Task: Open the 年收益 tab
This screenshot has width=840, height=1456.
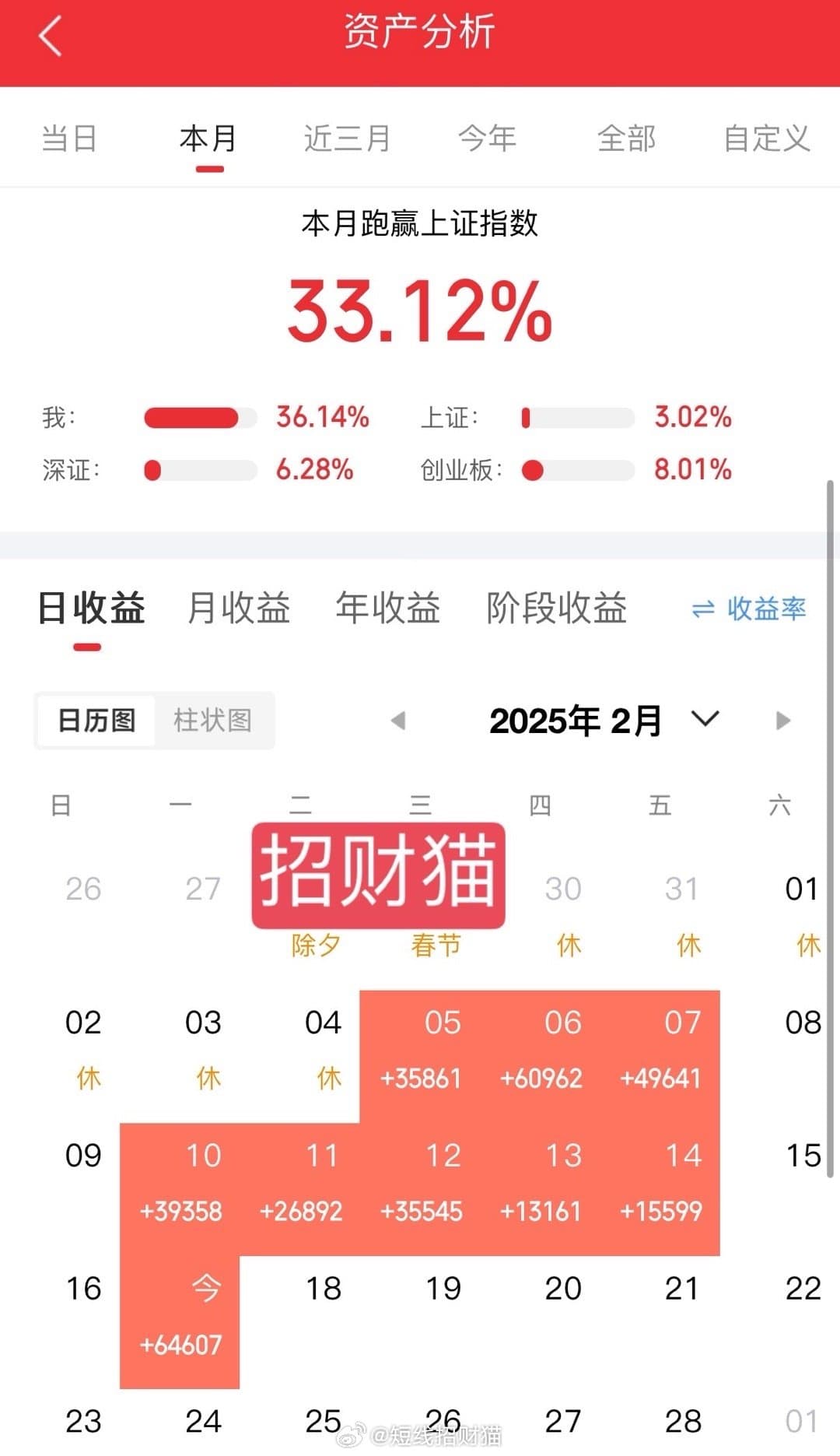Action: (x=387, y=608)
